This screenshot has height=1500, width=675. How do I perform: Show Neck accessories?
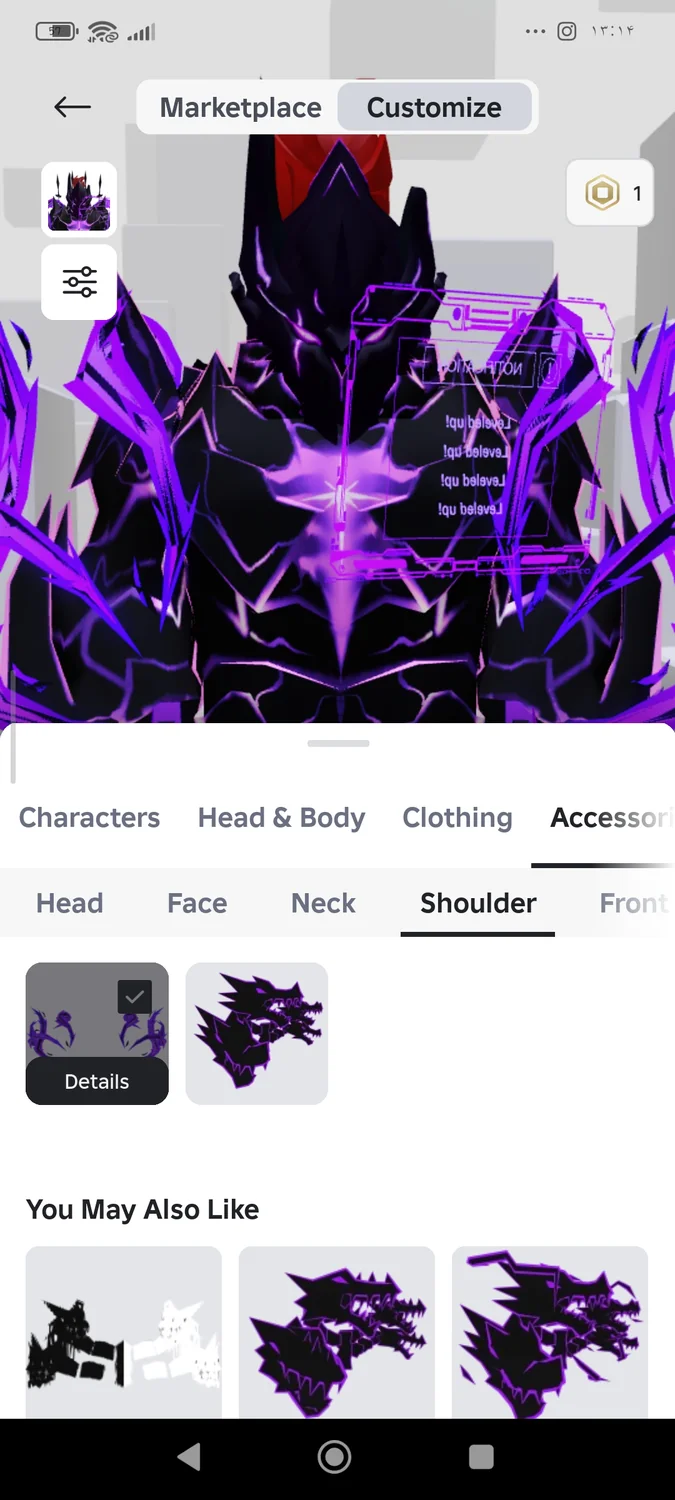[323, 903]
